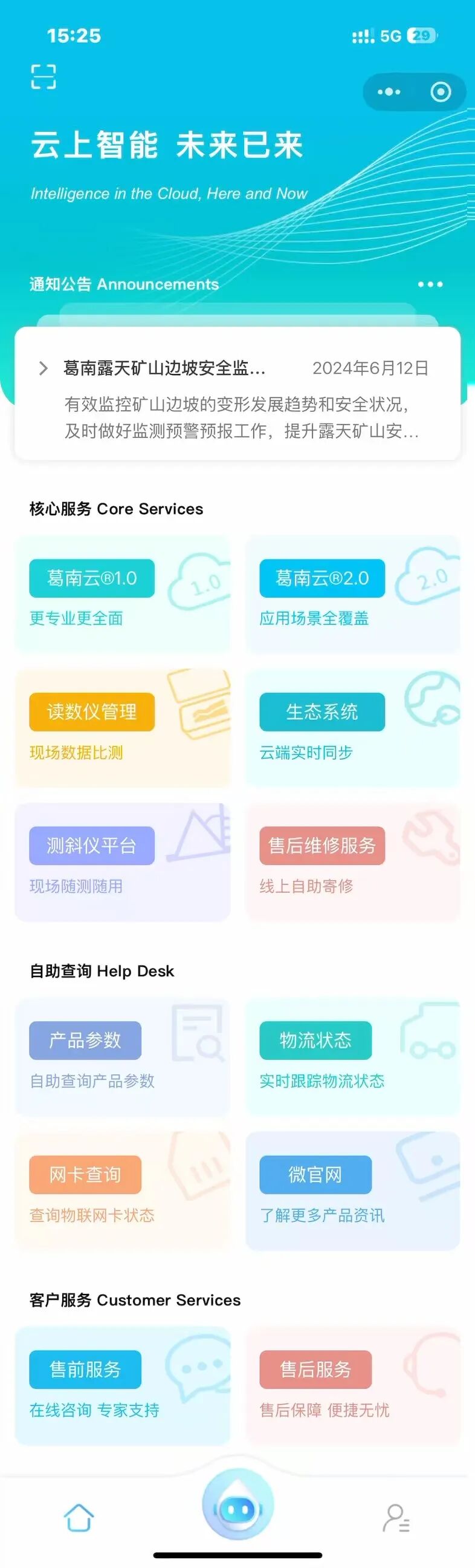The width and height of the screenshot is (475, 1568).
Task: Switch to the profile tab
Action: 396,1517
